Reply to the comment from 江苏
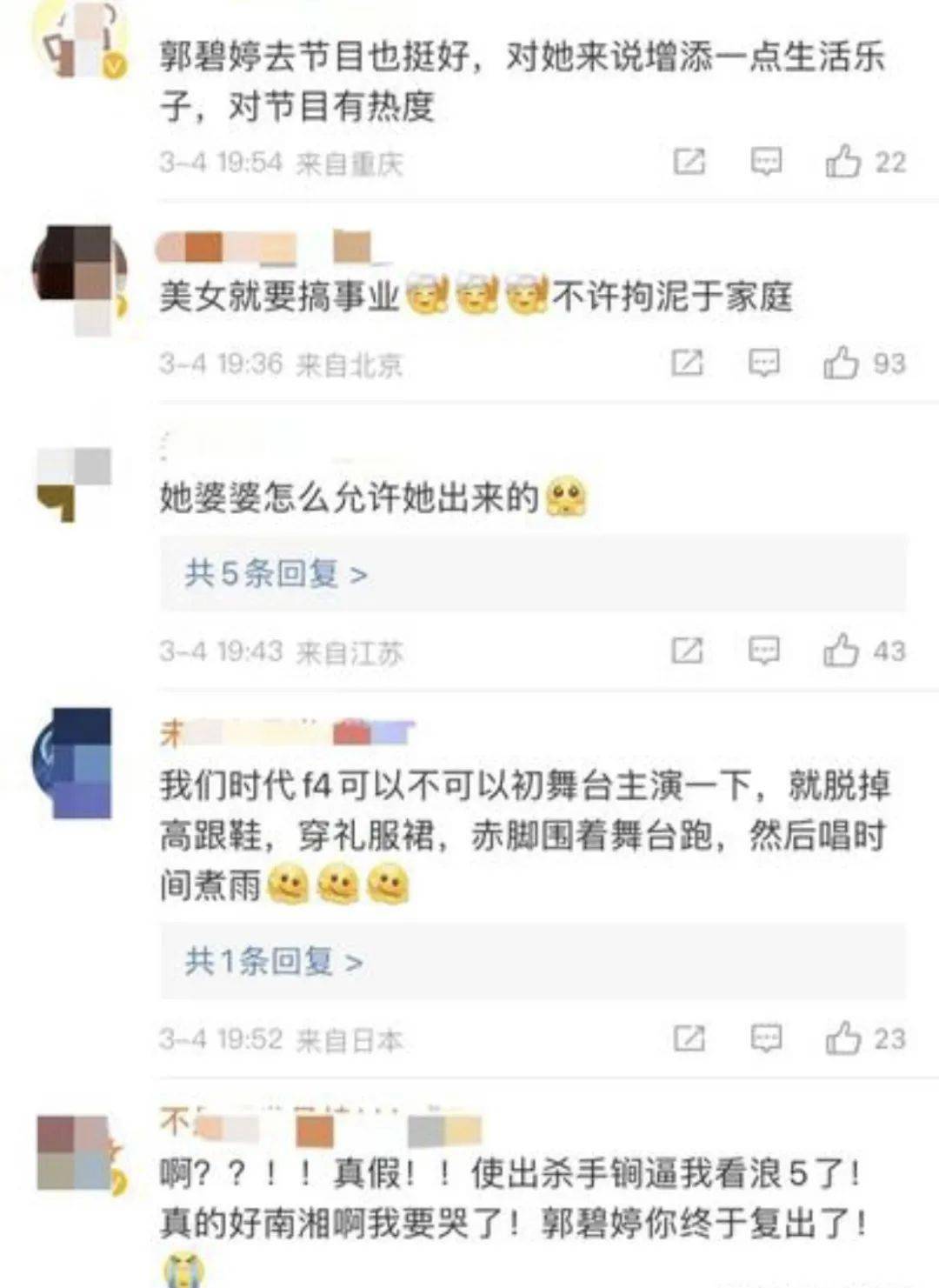The image size is (939, 1288). point(764,651)
